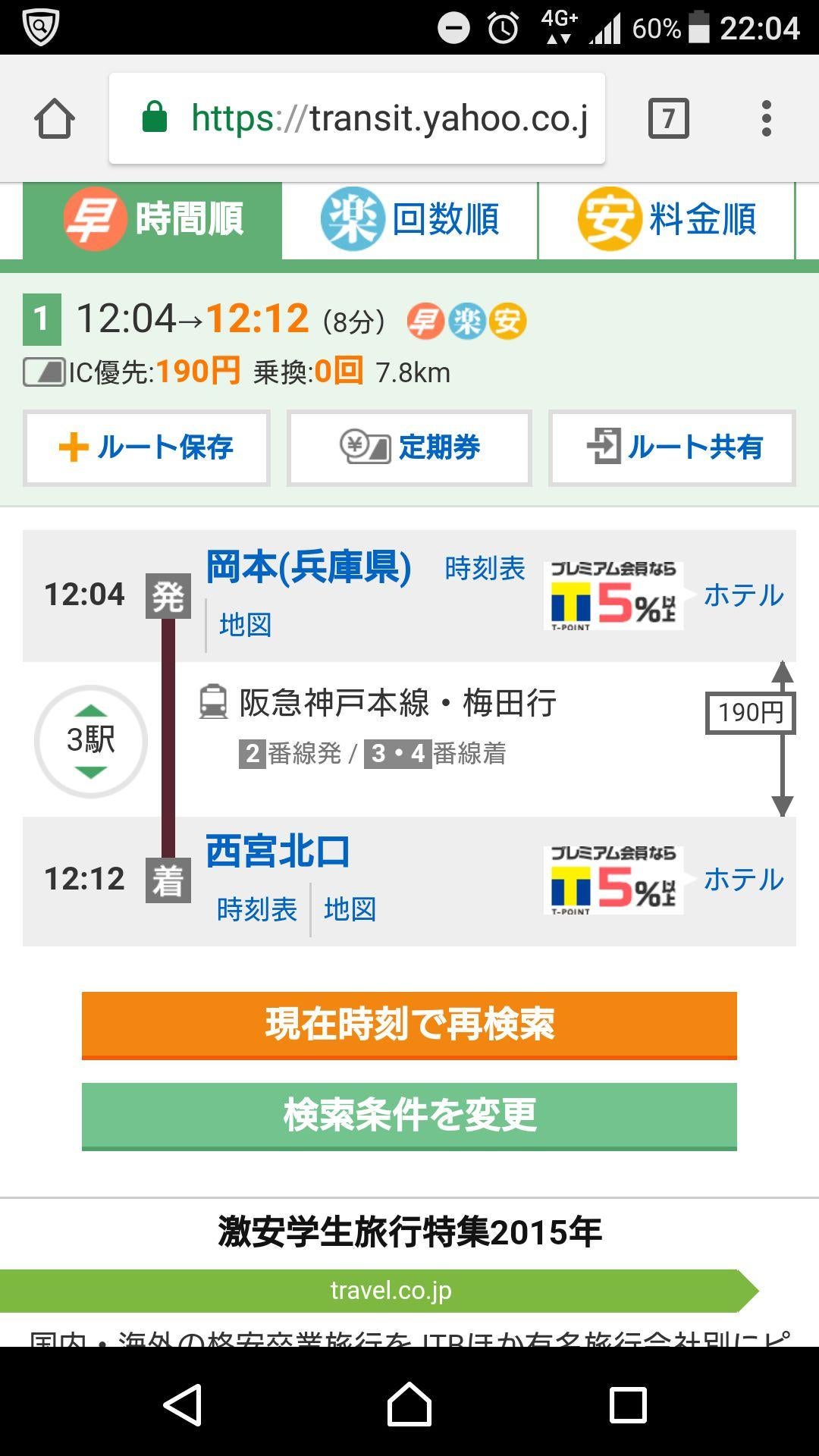
Task: Tap the 着 arrival marker icon
Action: point(168,879)
